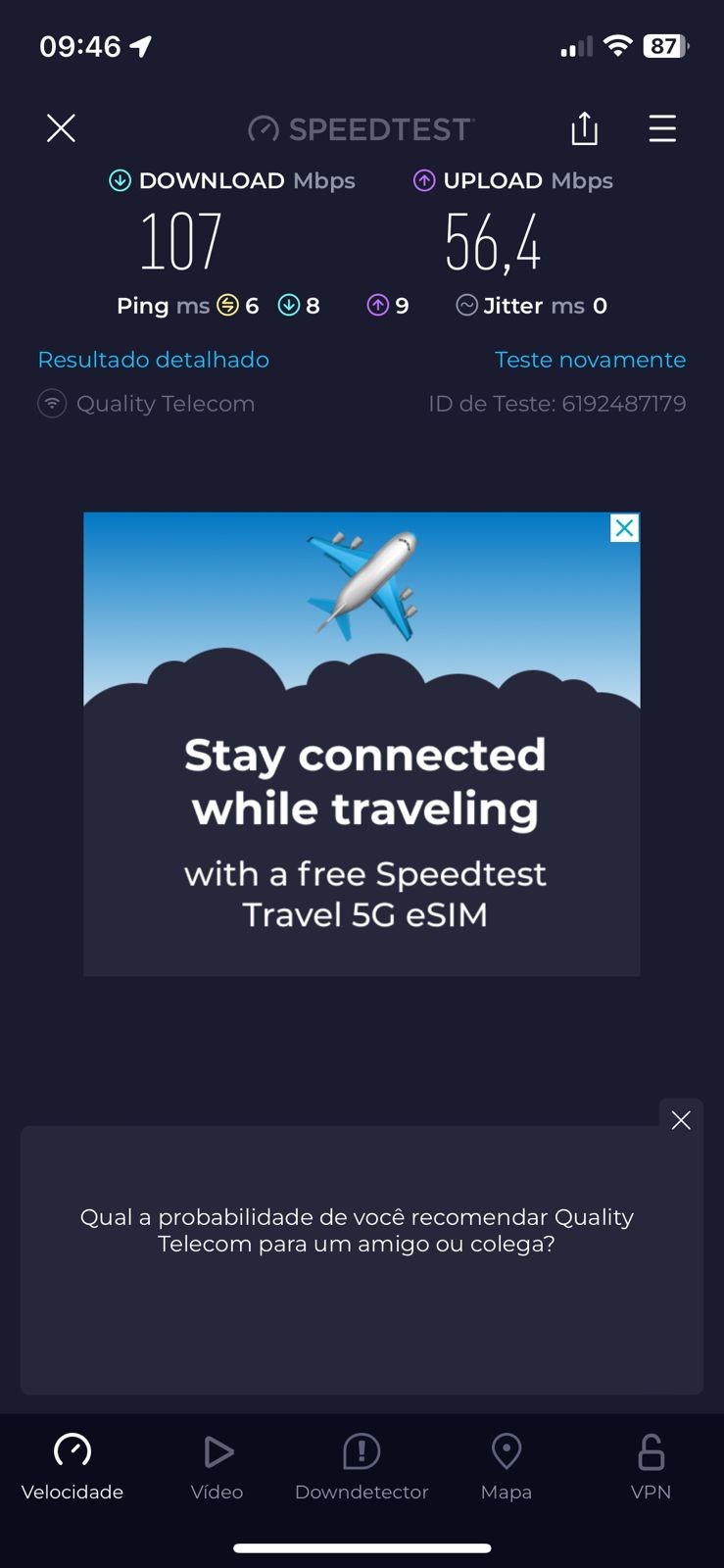
Task: Dismiss the Quality Telecom recommendation survey
Action: pos(681,1120)
